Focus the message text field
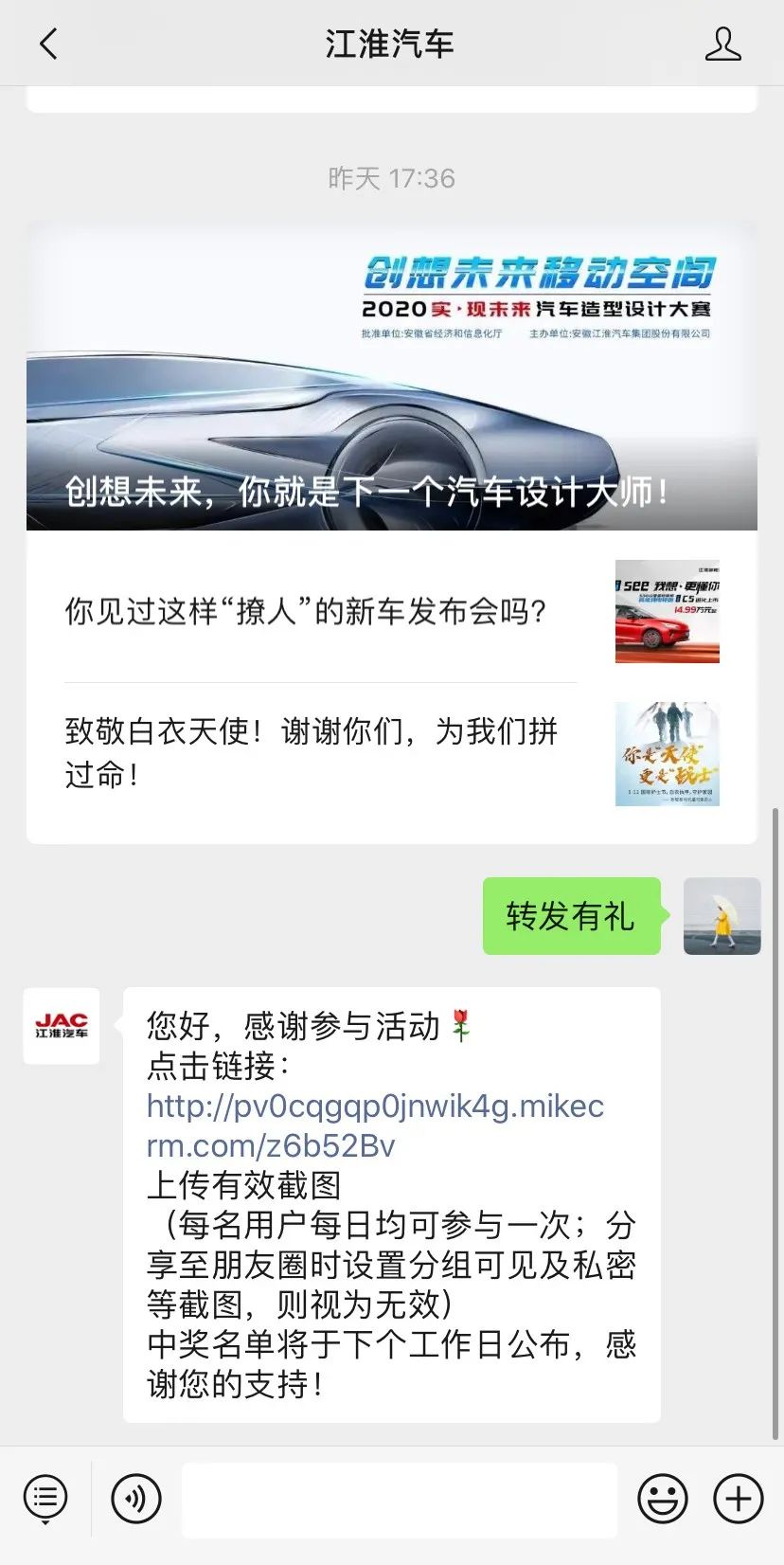 (x=399, y=1499)
